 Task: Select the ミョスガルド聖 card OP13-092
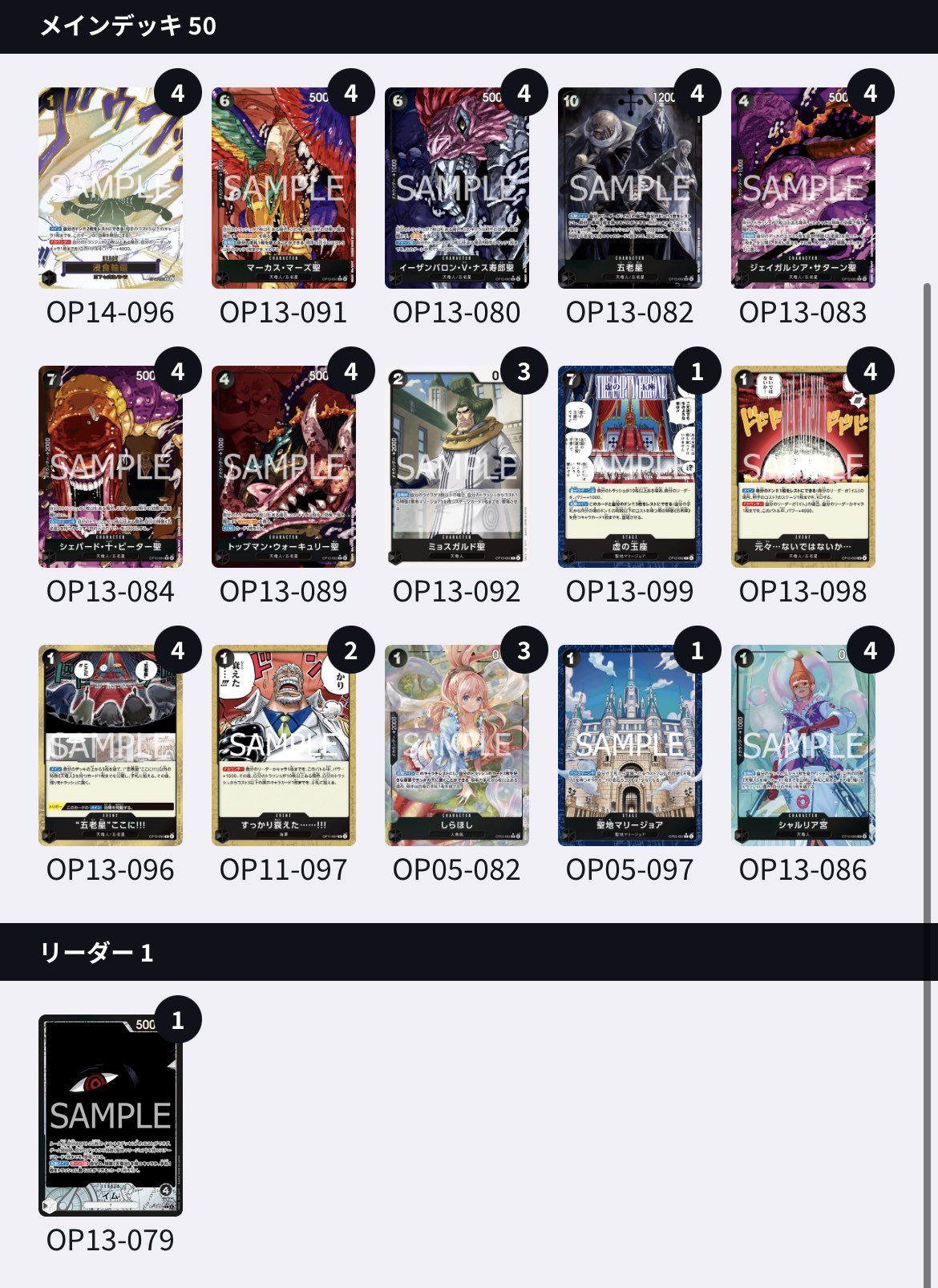pyautogui.click(x=457, y=467)
